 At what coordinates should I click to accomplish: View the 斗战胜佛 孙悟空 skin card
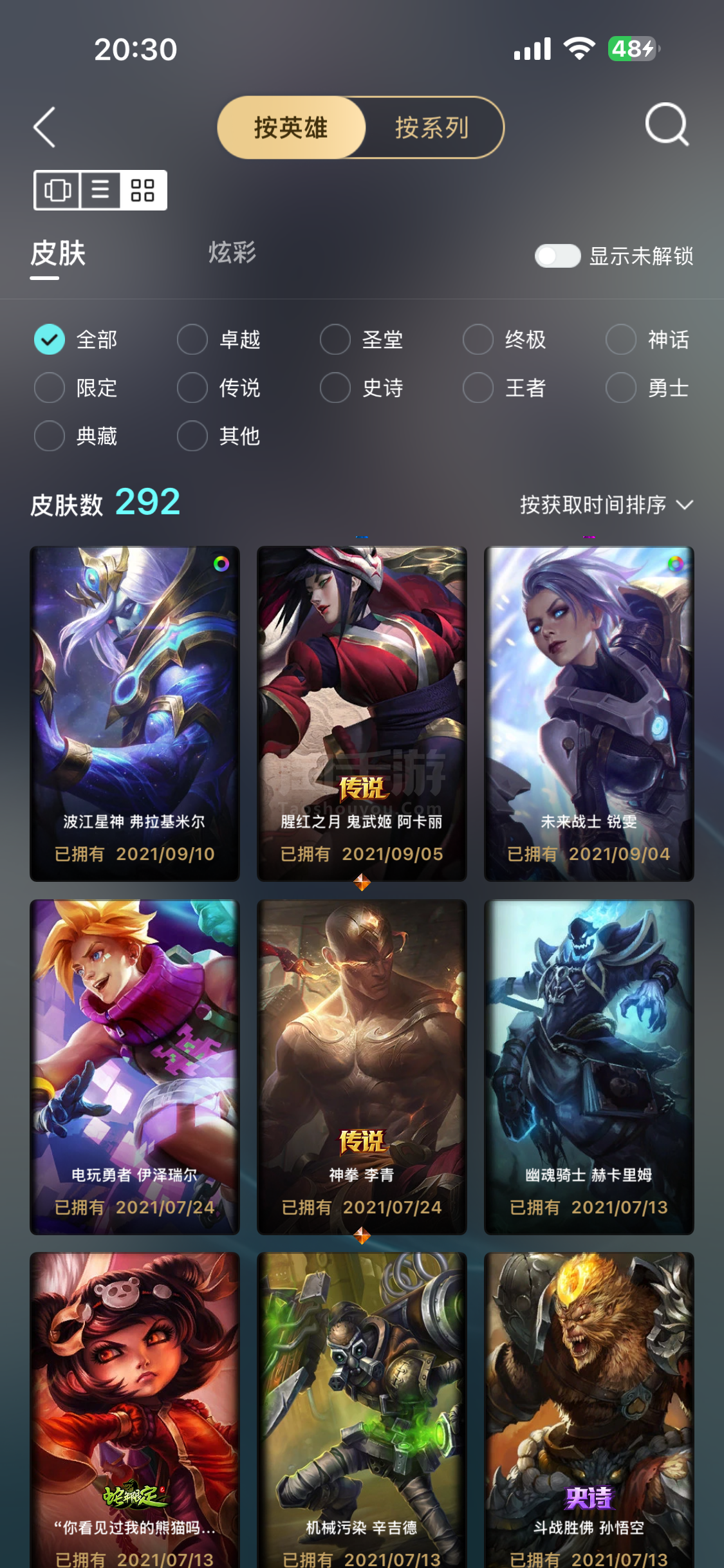(589, 1410)
